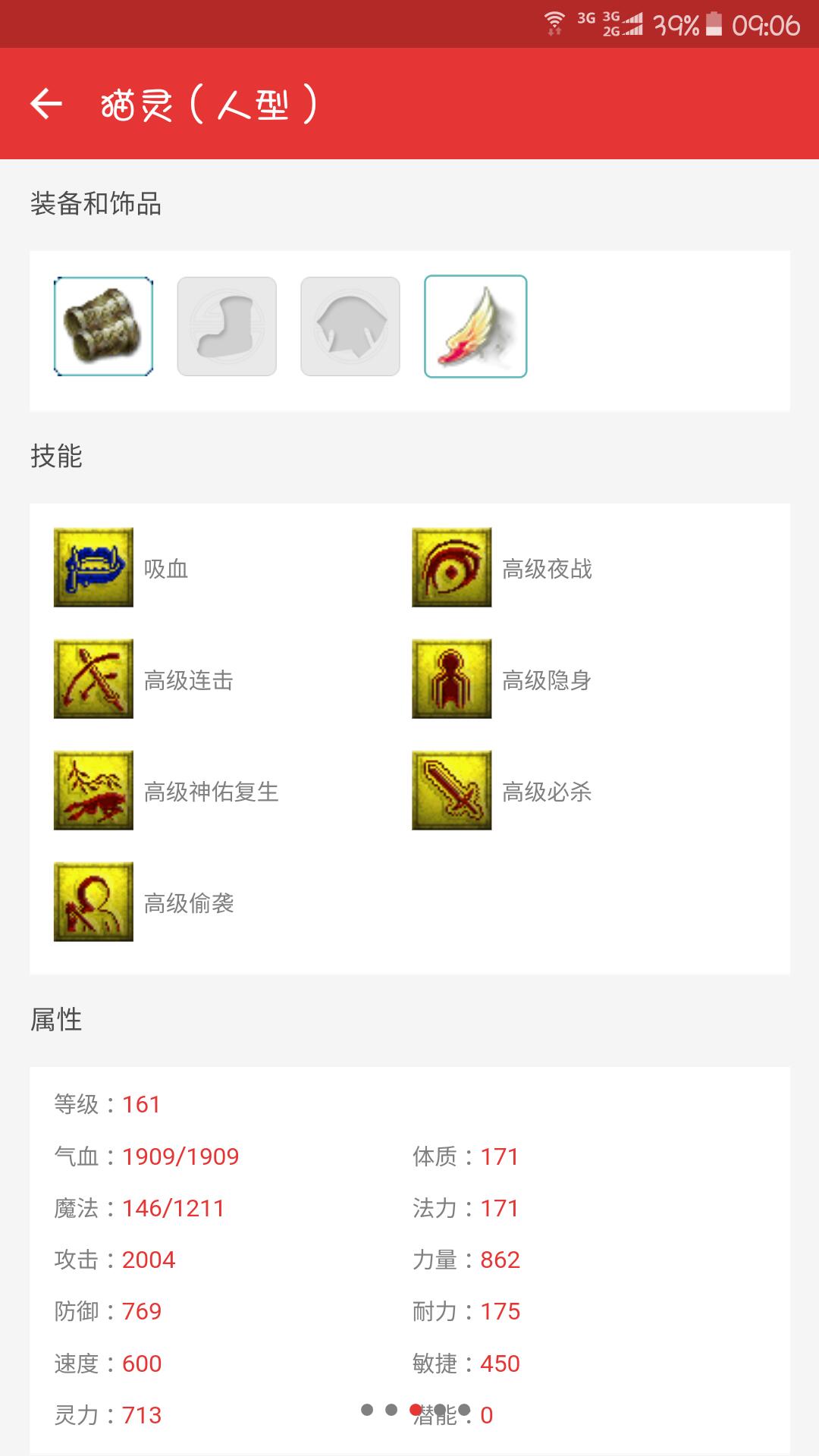Select the 高级必杀 skill icon

pyautogui.click(x=452, y=790)
